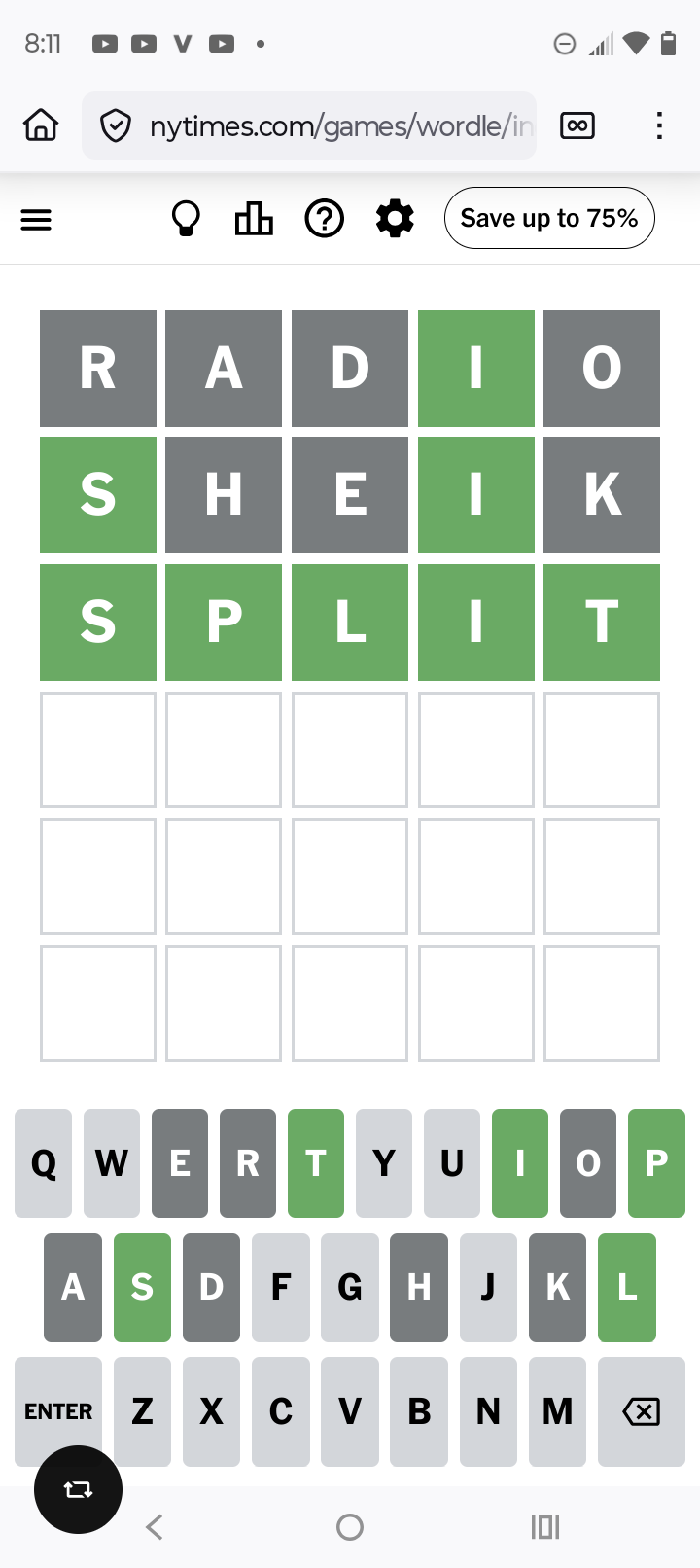Open the lightbulb hints icon

click(186, 219)
